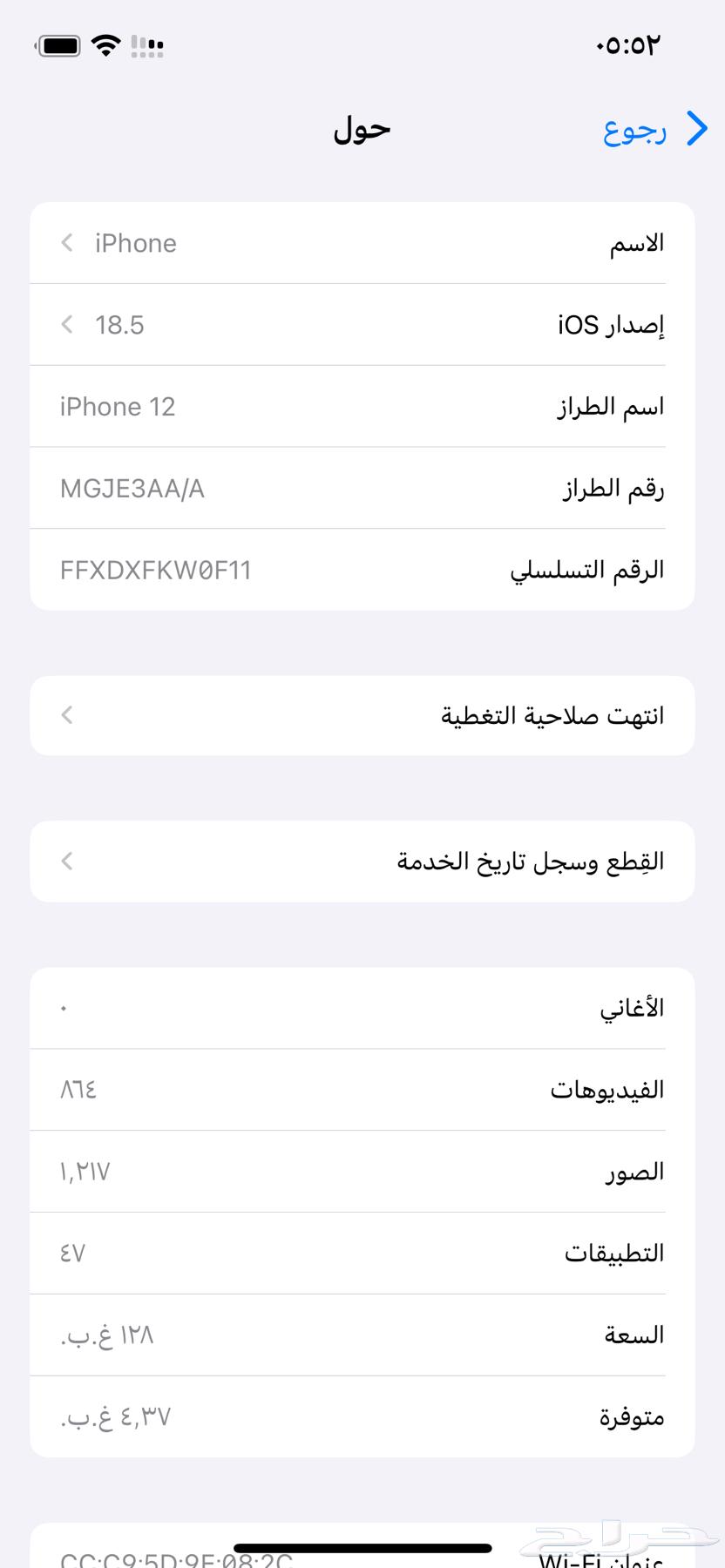This screenshot has height=1568, width=725.
Task: Tap the Wi-Fi status icon
Action: click(105, 45)
